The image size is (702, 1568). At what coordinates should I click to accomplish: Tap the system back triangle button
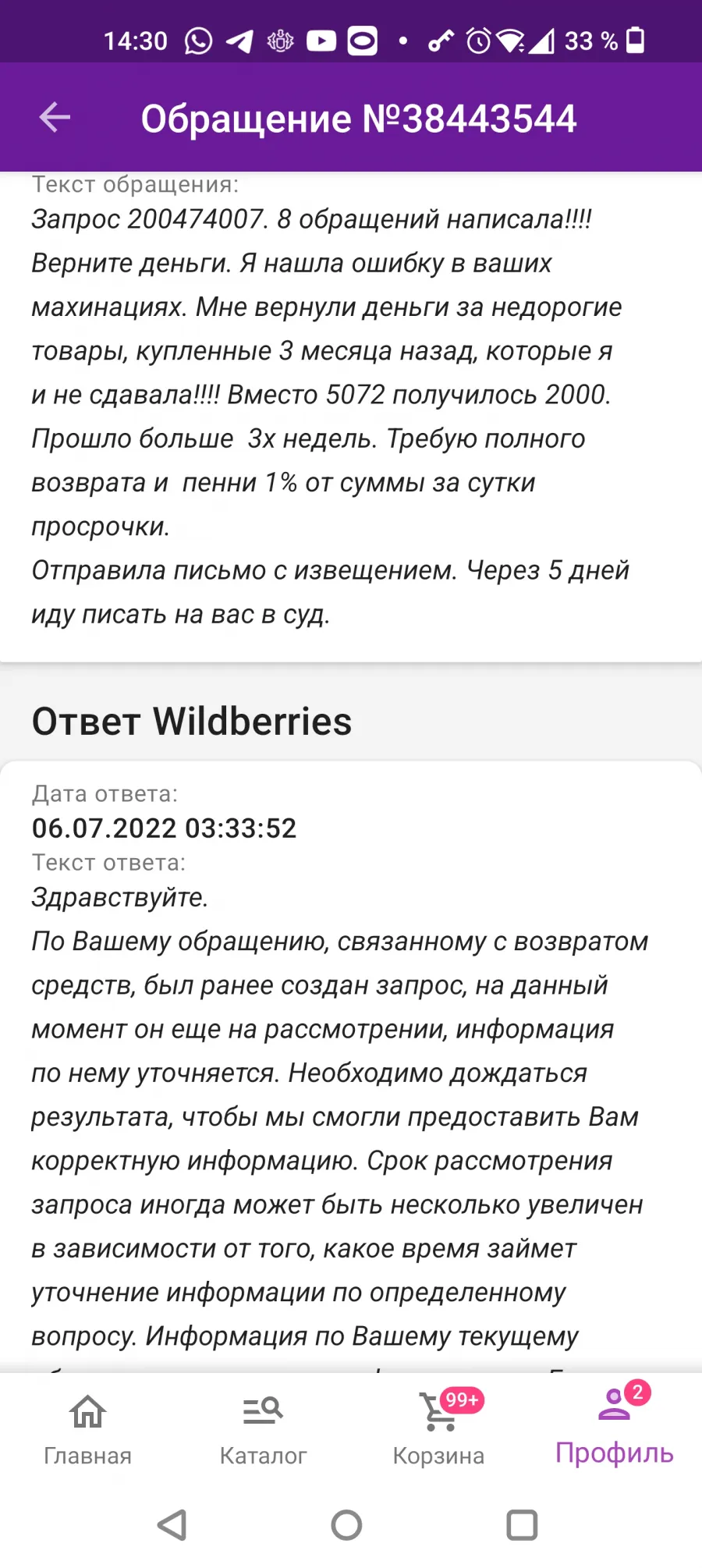pos(172,1524)
